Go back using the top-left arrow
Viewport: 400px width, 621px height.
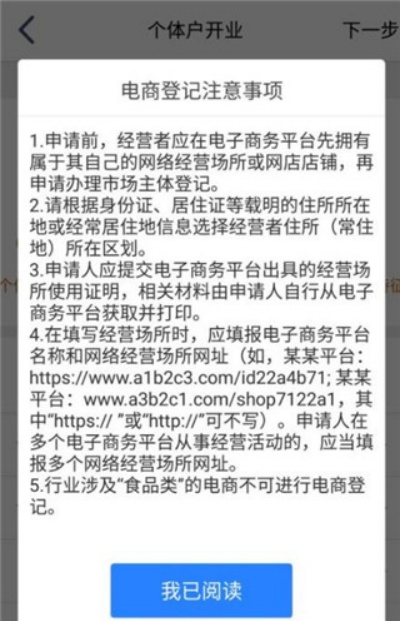pos(27,30)
